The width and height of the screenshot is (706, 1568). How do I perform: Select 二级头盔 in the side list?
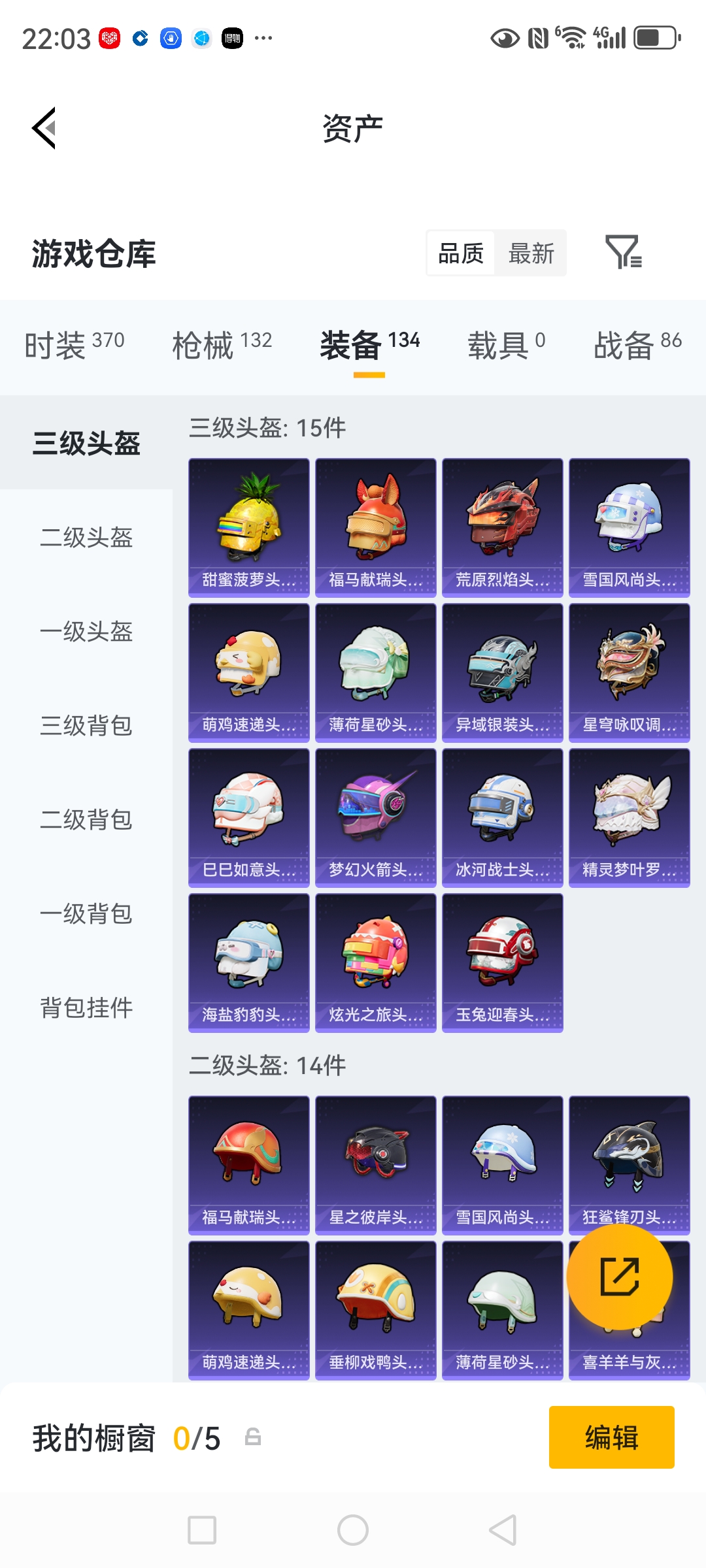86,538
